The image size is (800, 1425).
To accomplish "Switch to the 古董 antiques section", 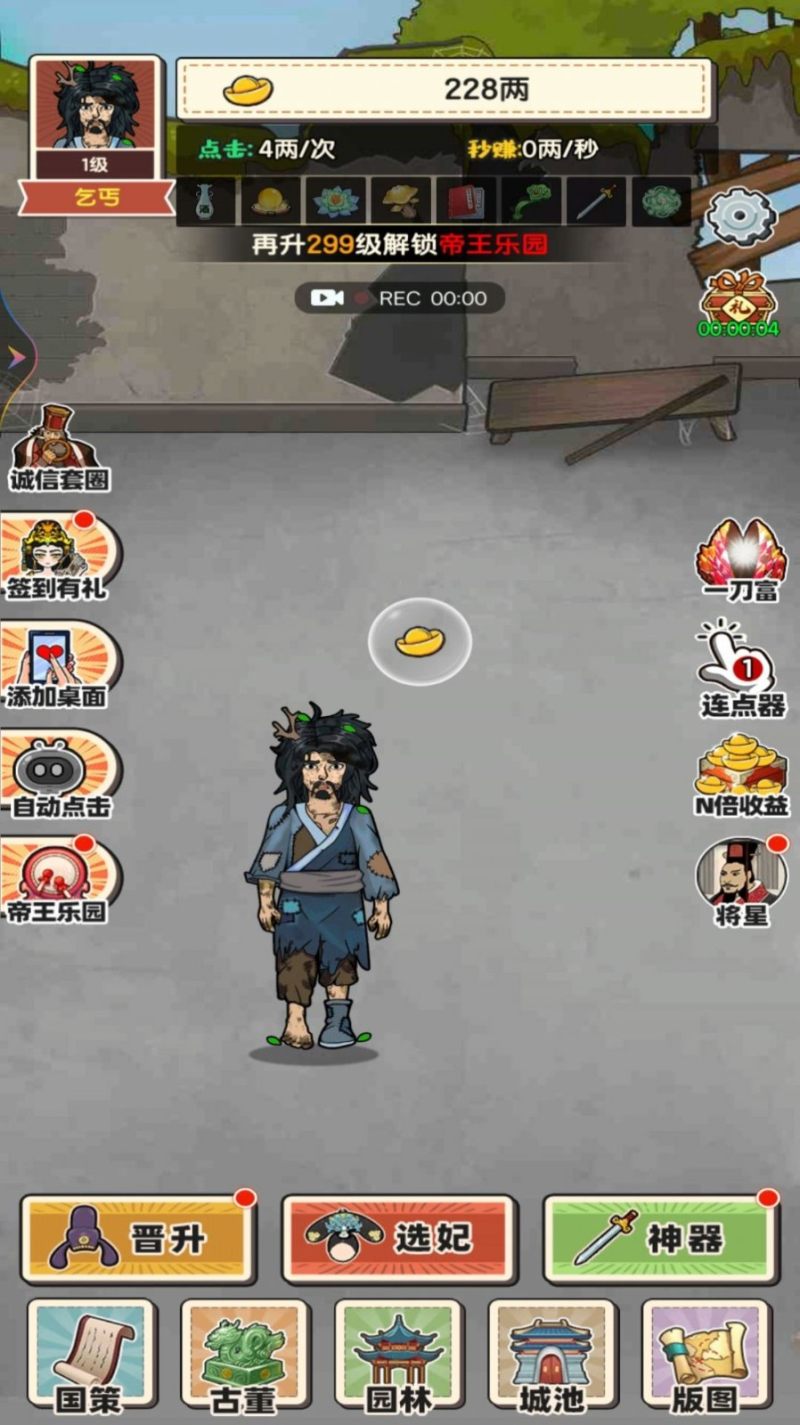I will [x=245, y=1355].
